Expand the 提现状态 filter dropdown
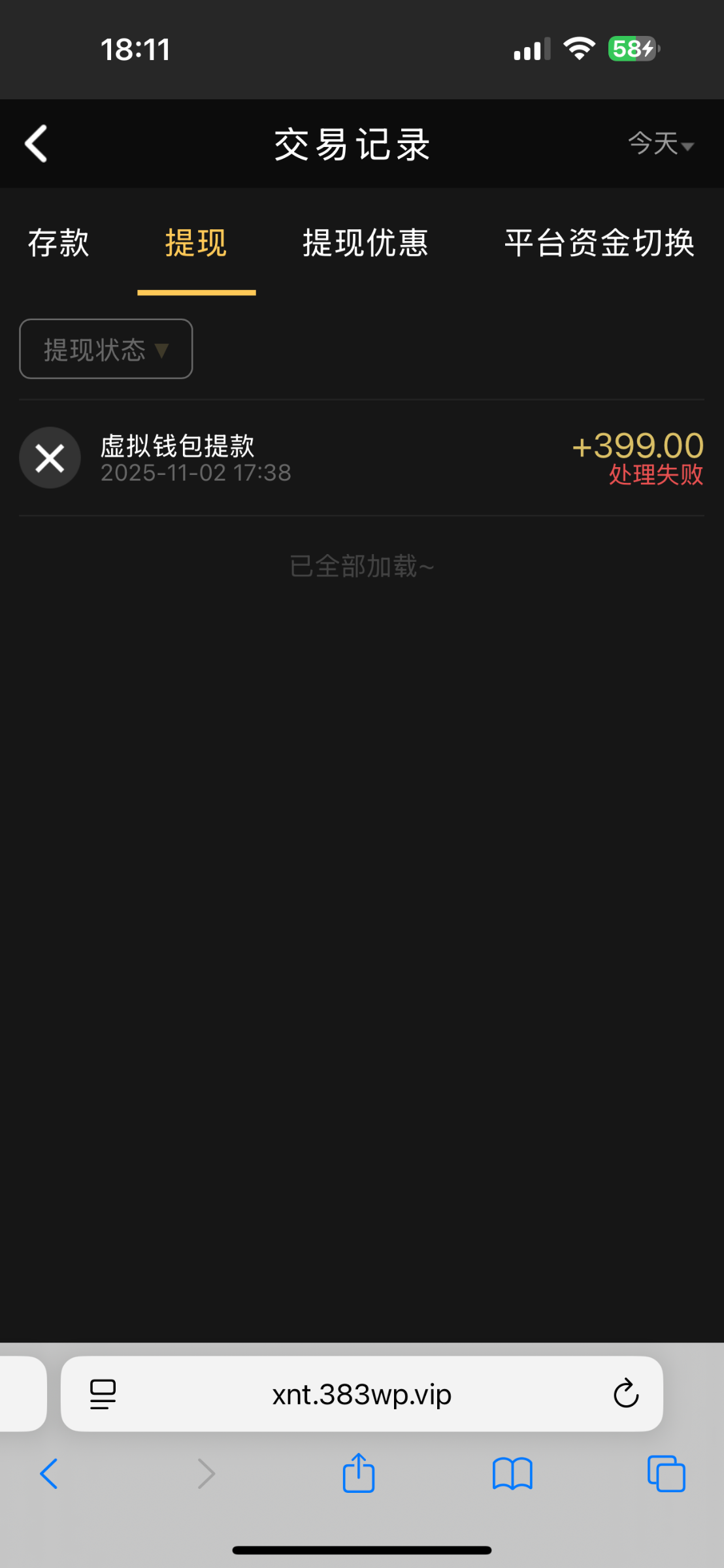 pyautogui.click(x=106, y=350)
